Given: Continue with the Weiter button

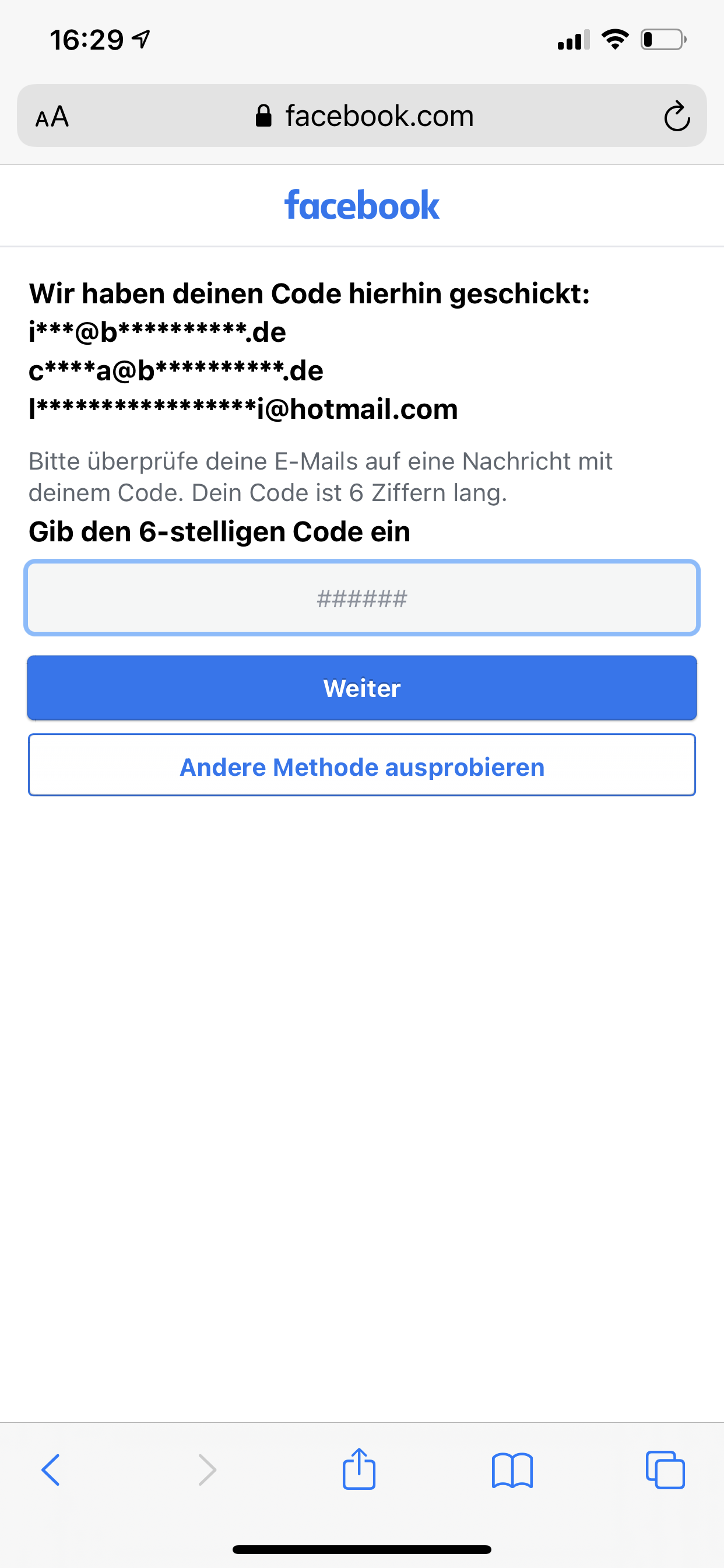Looking at the screenshot, I should [x=362, y=688].
